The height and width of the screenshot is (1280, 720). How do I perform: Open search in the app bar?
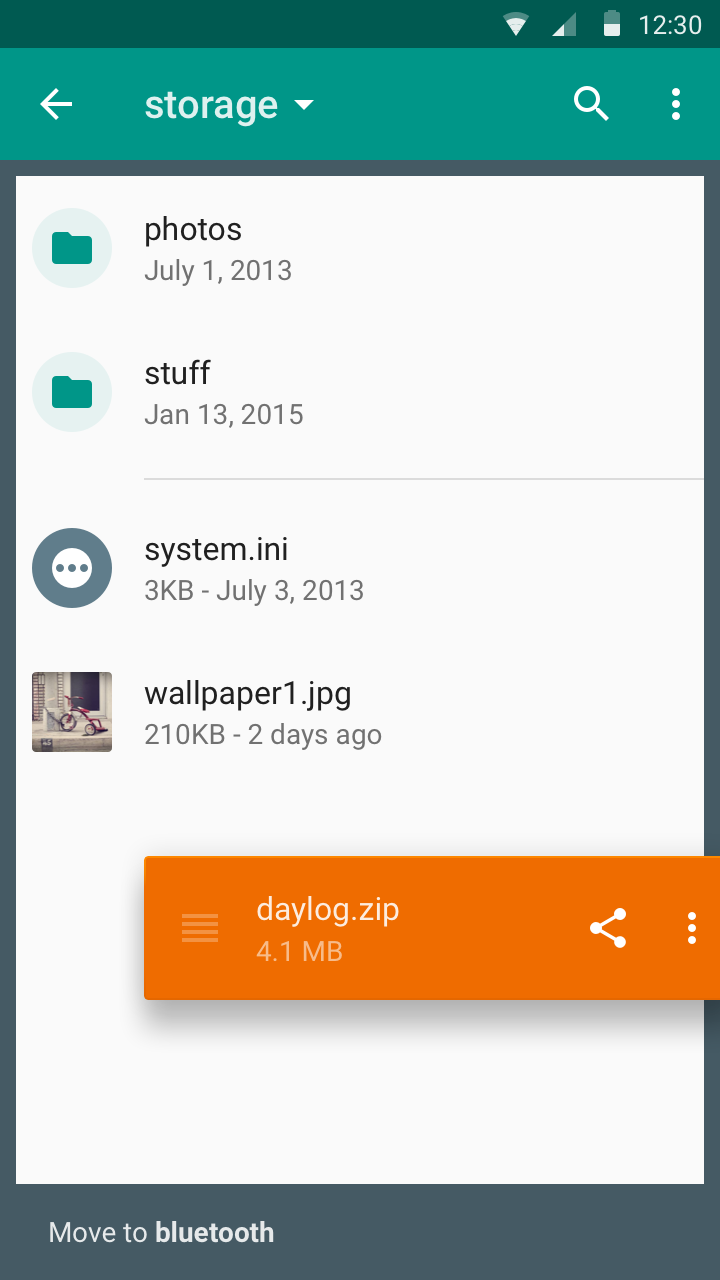click(591, 104)
